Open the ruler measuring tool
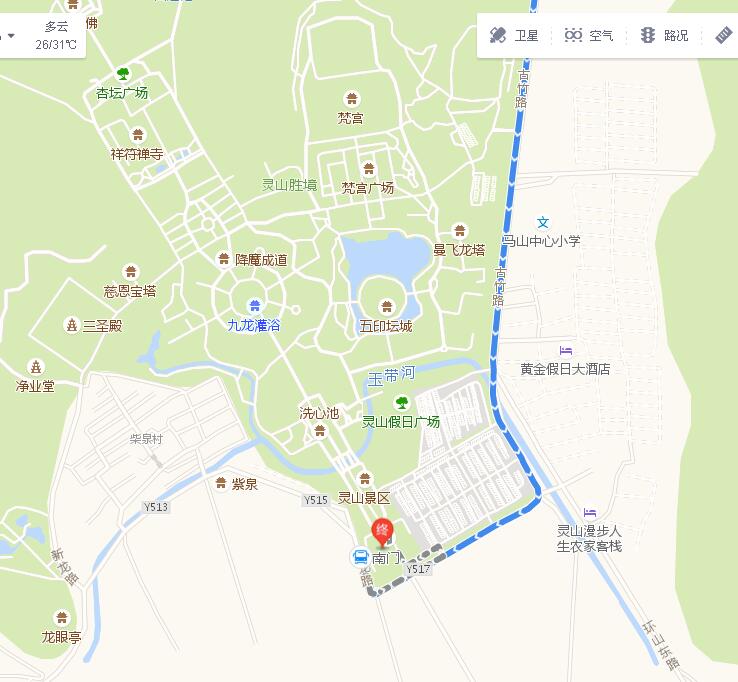Screen dimensions: 738x682 click(725, 36)
